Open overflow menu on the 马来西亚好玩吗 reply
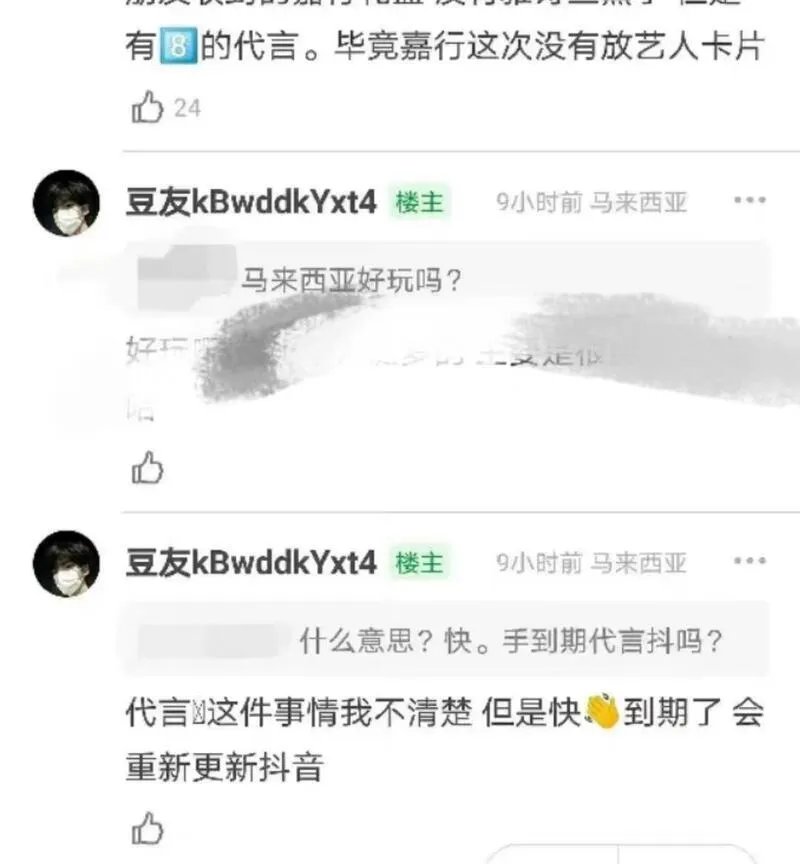800x864 pixels. point(749,201)
